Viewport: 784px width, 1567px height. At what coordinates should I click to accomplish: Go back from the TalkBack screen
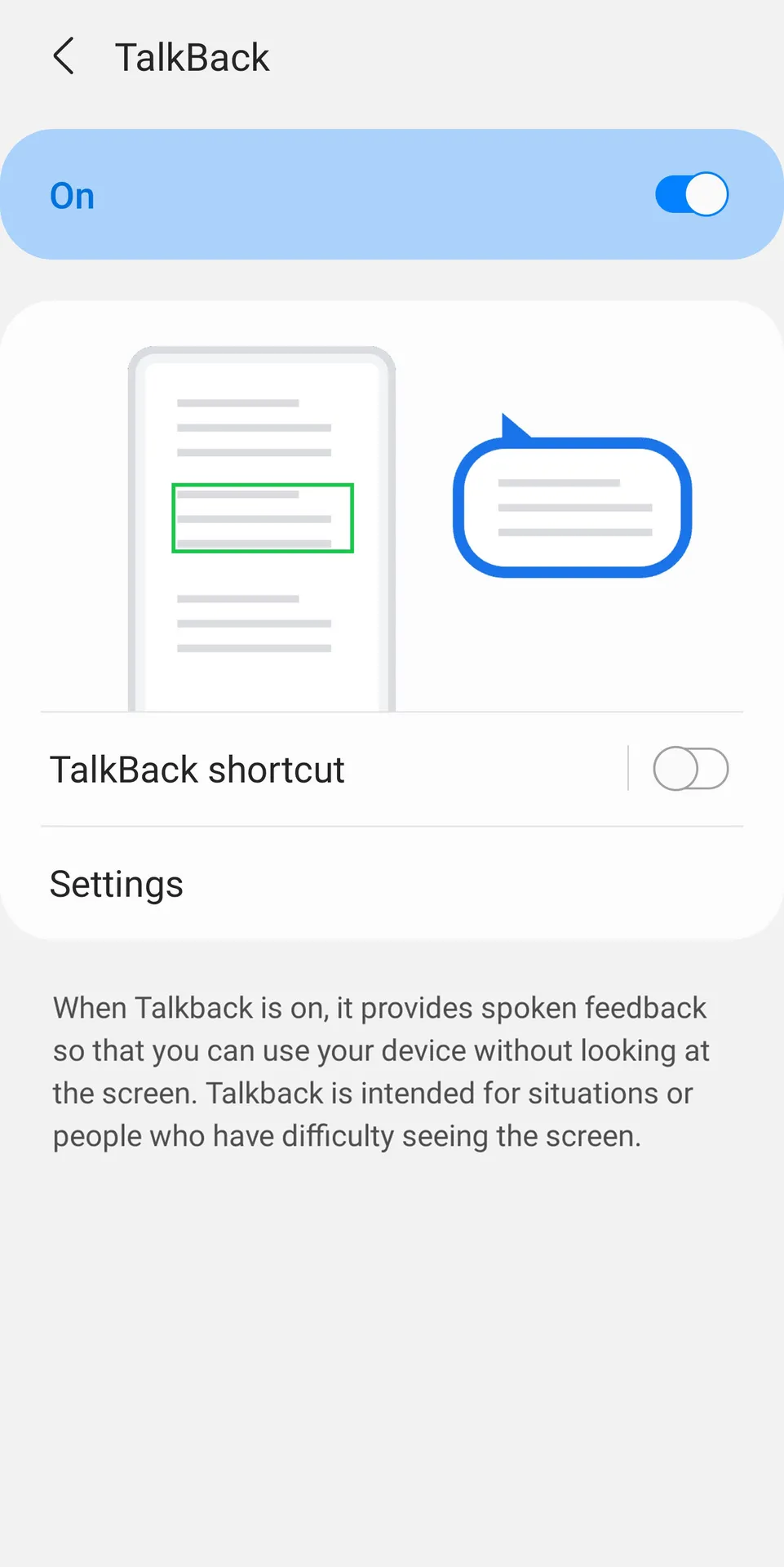(64, 56)
